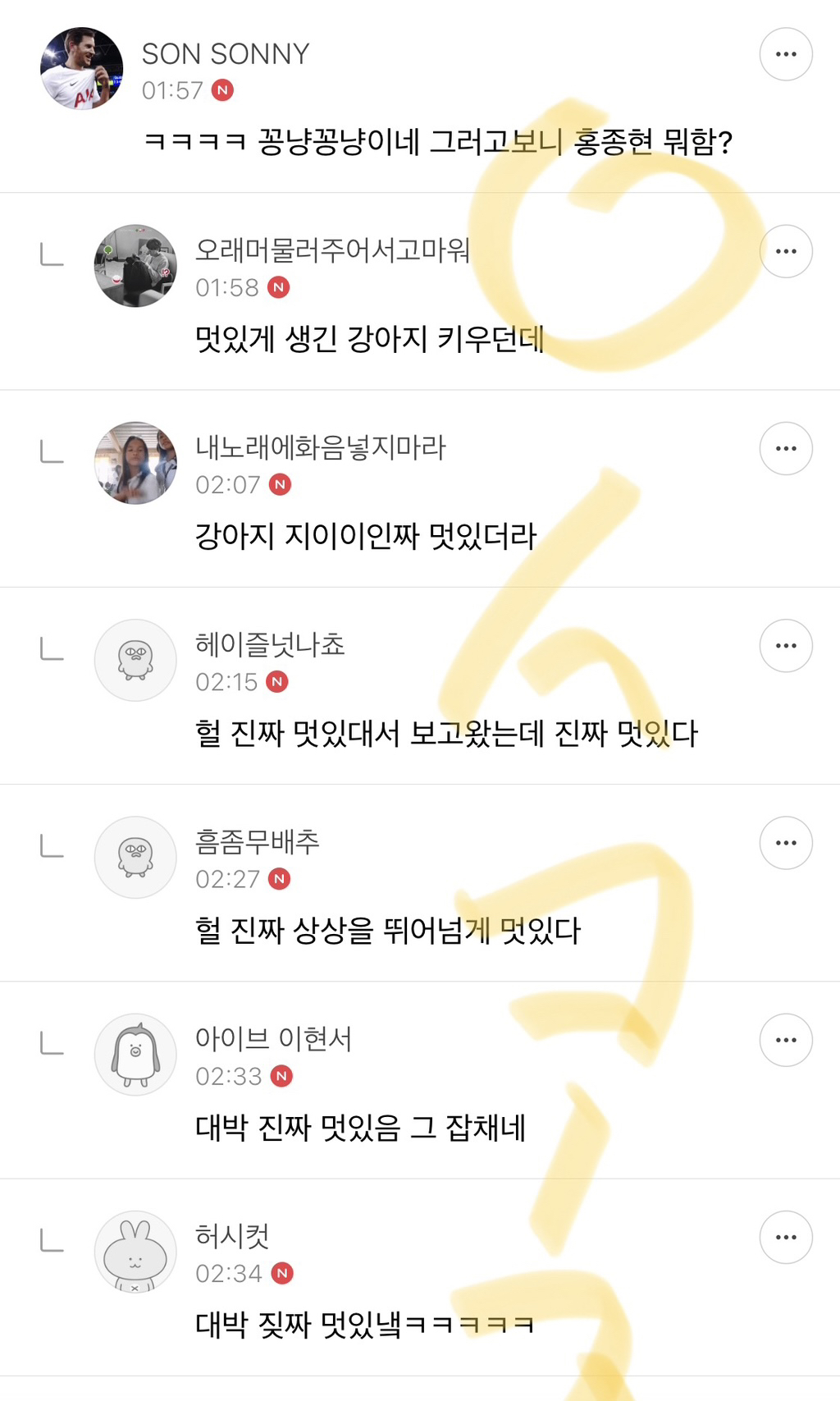Open more options on 헤이즐넛나쵸's reply

point(785,646)
